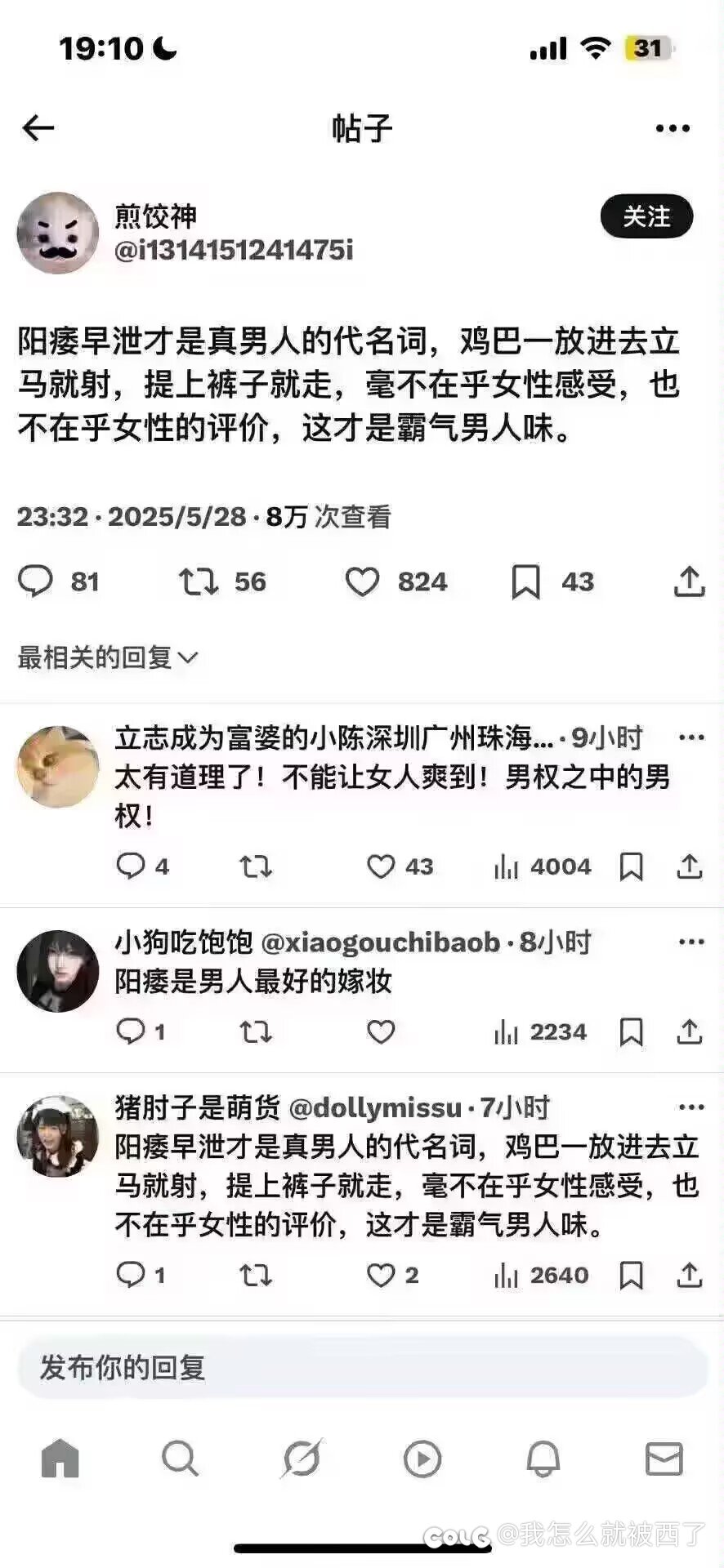Switch to the Search tab
The height and width of the screenshot is (1568, 724).
pos(181,1459)
